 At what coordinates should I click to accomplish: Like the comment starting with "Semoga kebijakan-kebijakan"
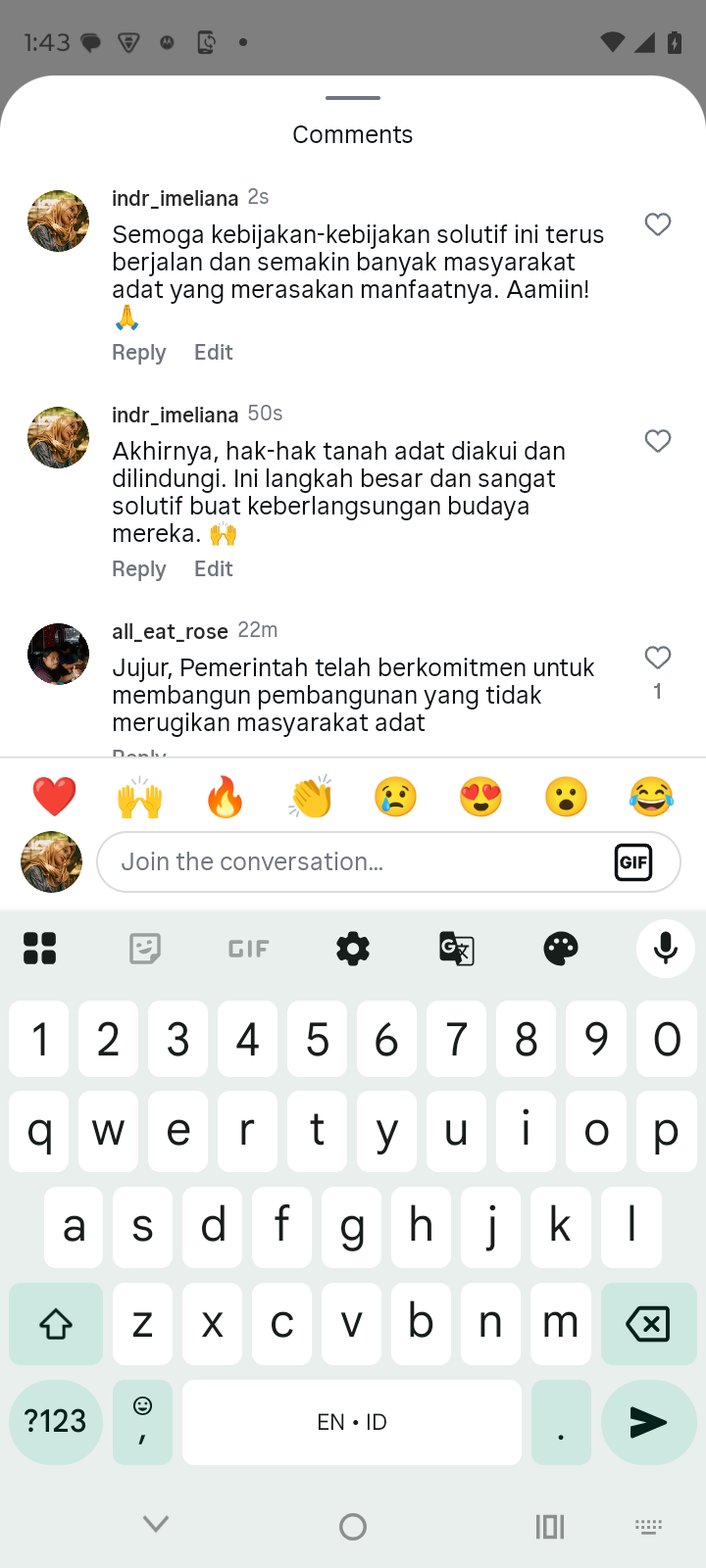click(x=658, y=224)
